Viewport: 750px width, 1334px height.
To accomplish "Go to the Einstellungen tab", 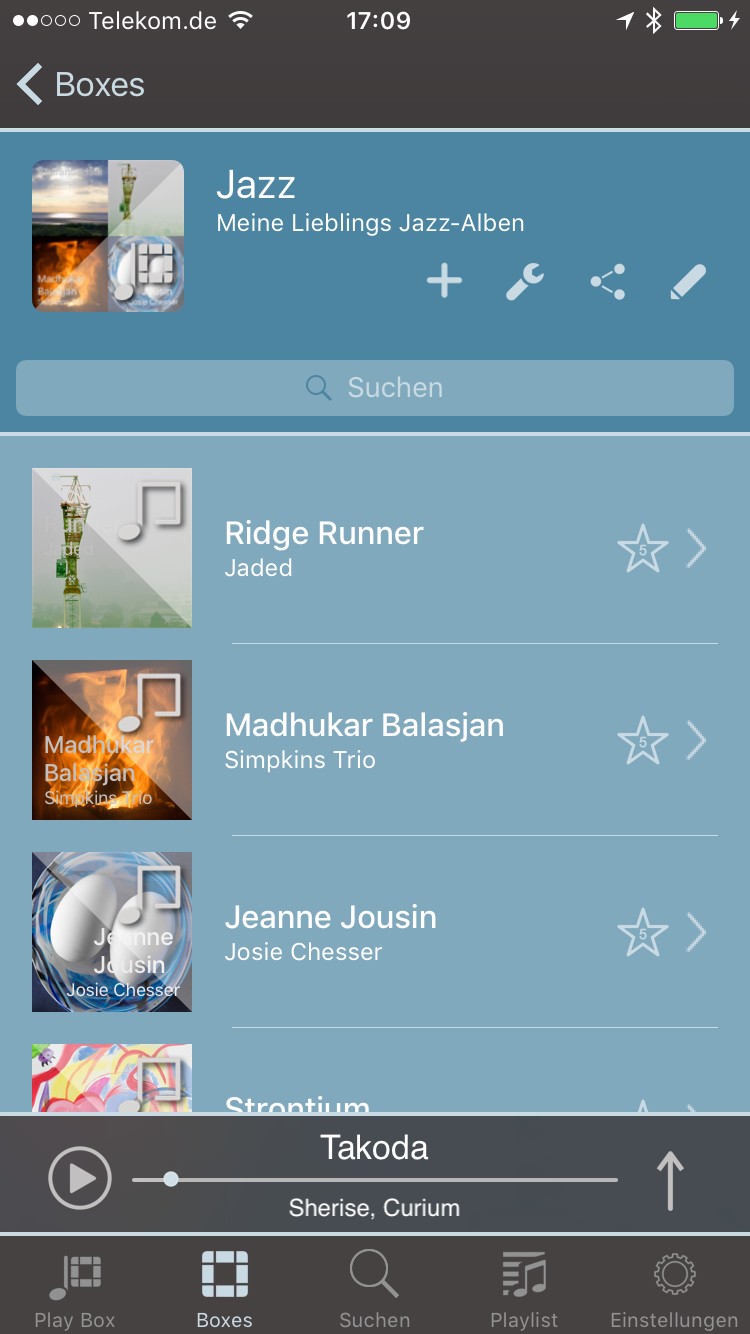I will [x=674, y=1290].
